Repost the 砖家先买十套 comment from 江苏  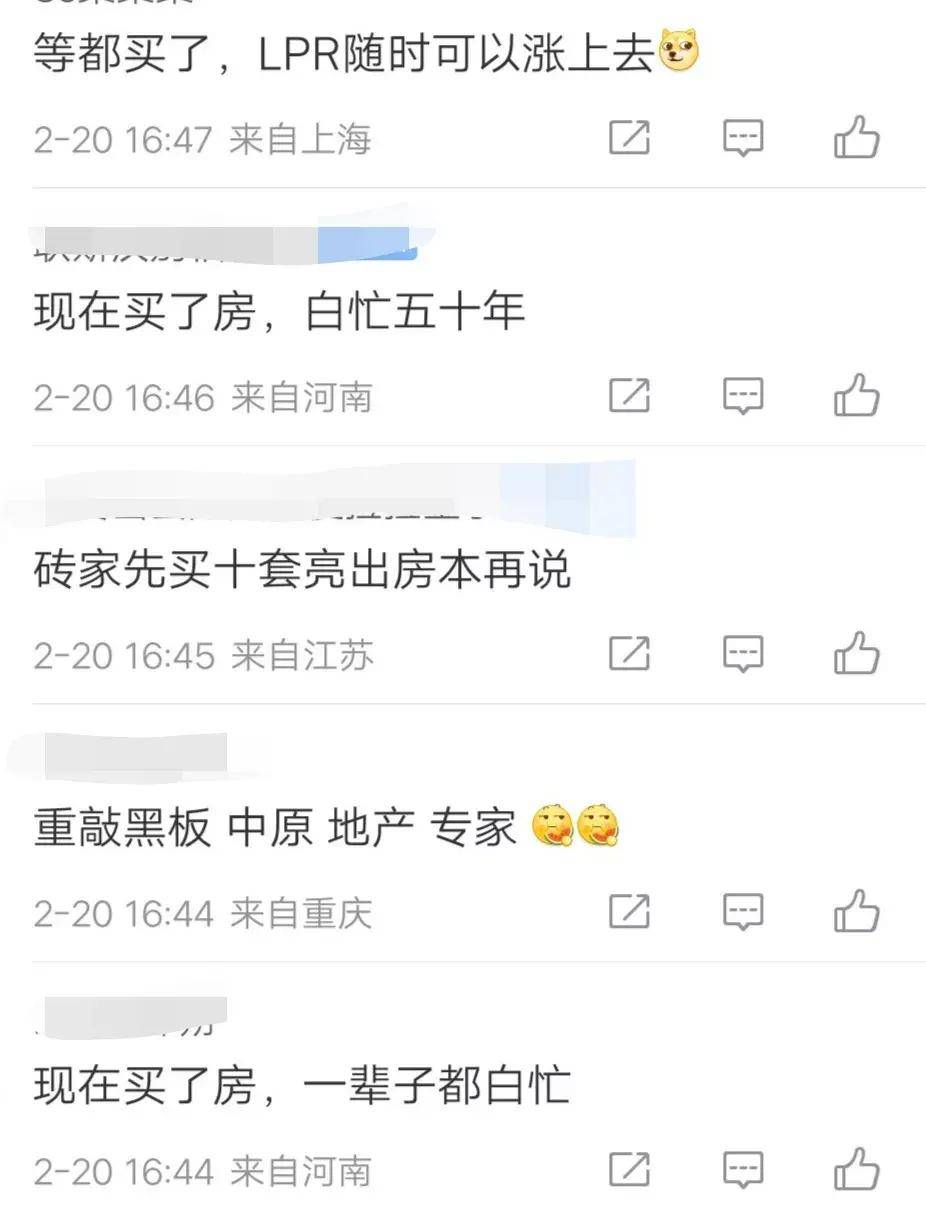pyautogui.click(x=629, y=654)
